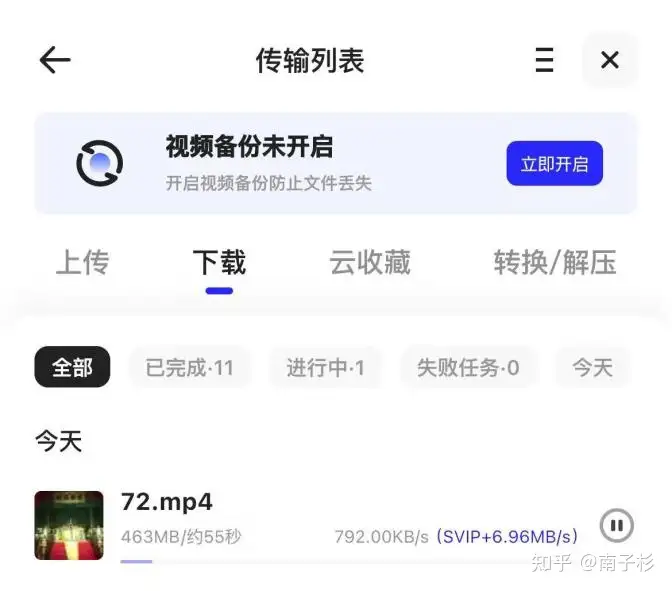Open the list options menu icon
Screen dimensions: 672x591
(544, 60)
